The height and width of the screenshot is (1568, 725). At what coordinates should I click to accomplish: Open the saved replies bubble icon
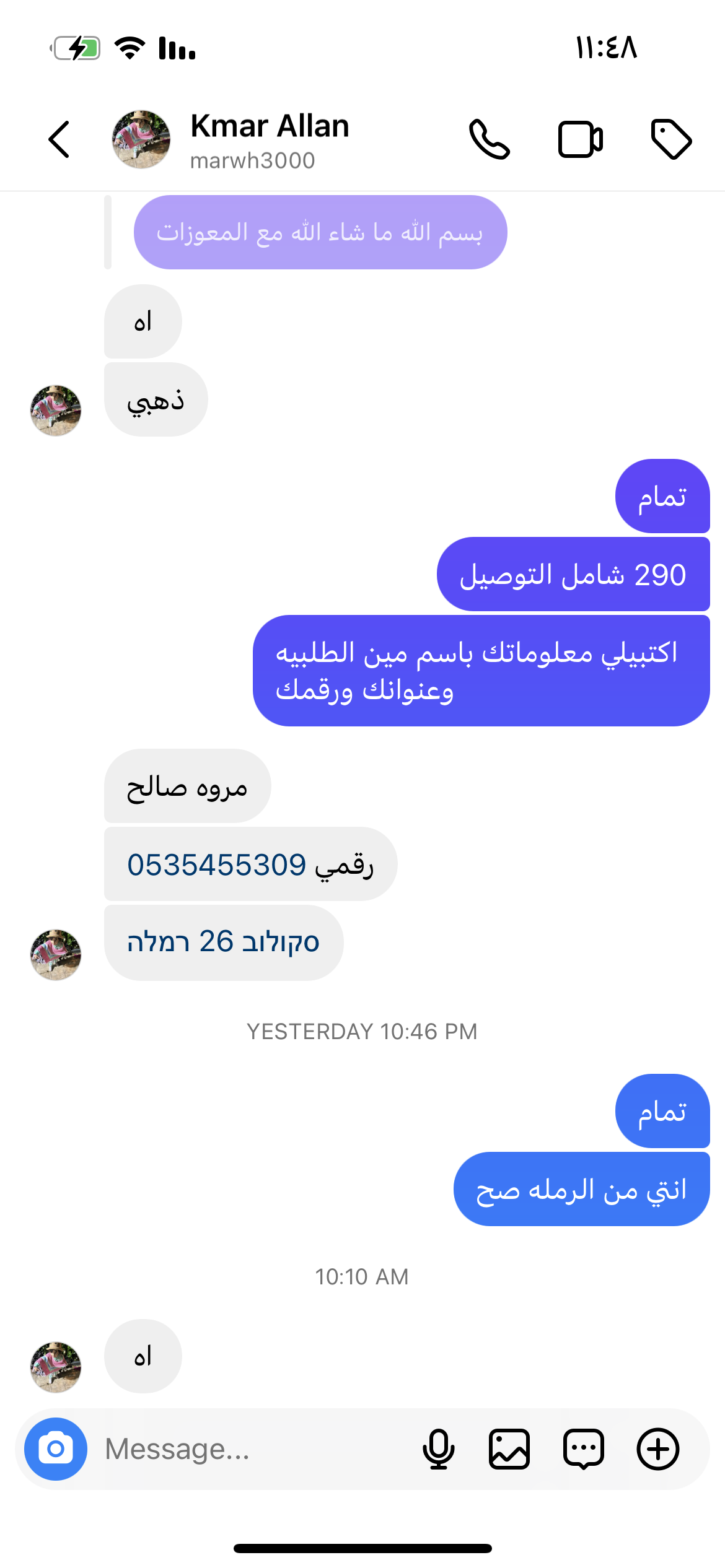point(584,1449)
